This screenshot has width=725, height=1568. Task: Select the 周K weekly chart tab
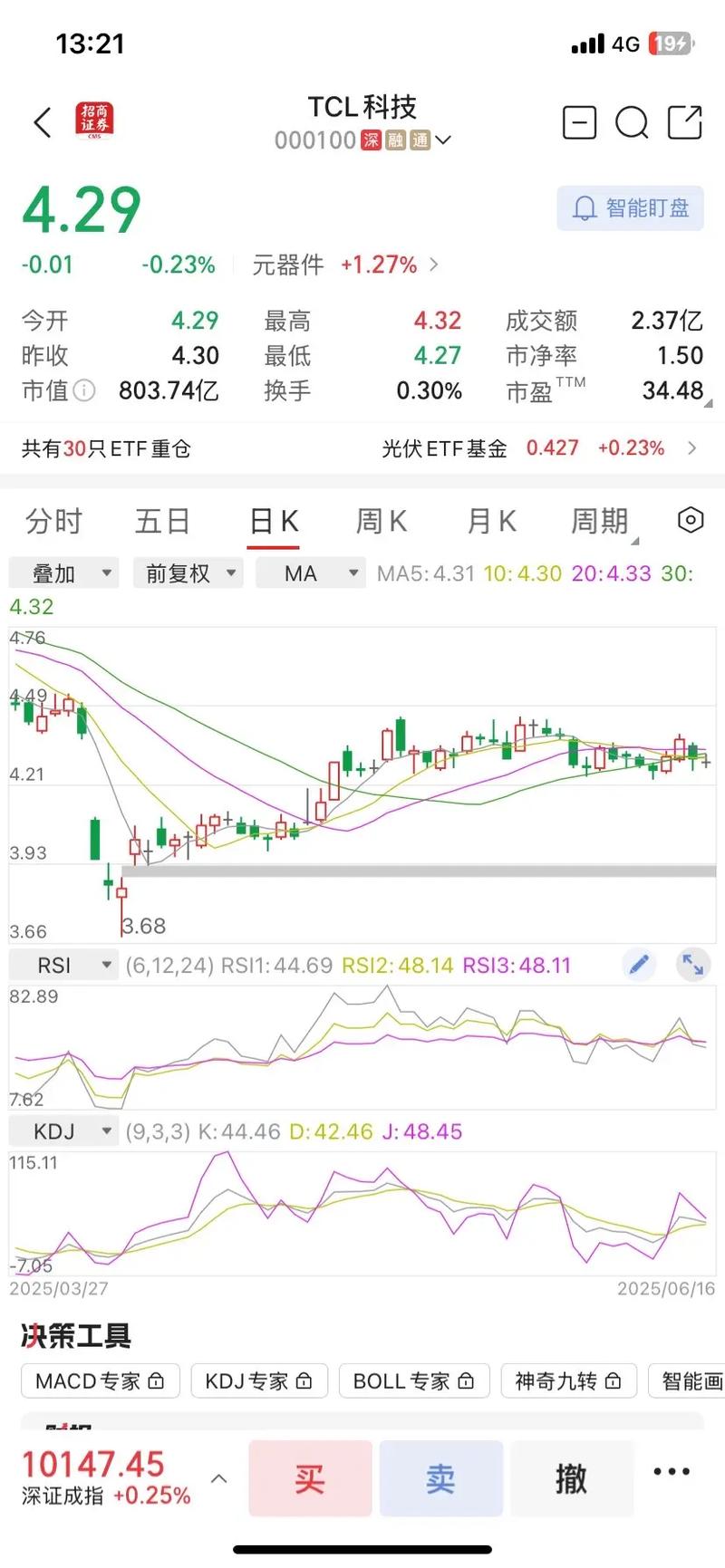pos(382,521)
